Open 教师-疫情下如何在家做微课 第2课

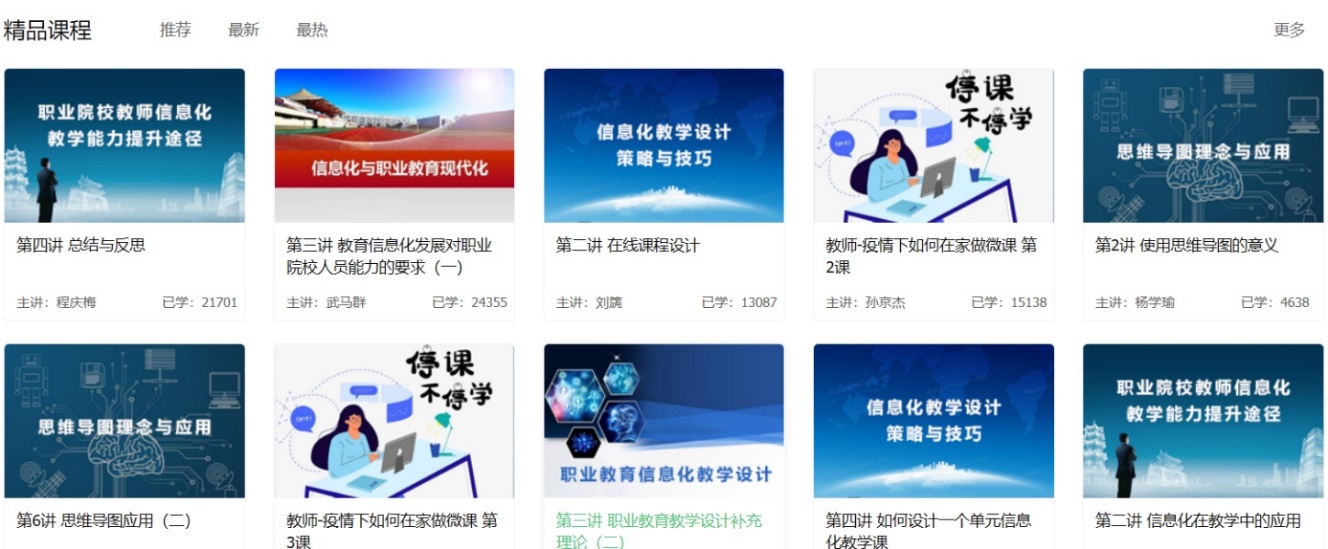[931, 256]
